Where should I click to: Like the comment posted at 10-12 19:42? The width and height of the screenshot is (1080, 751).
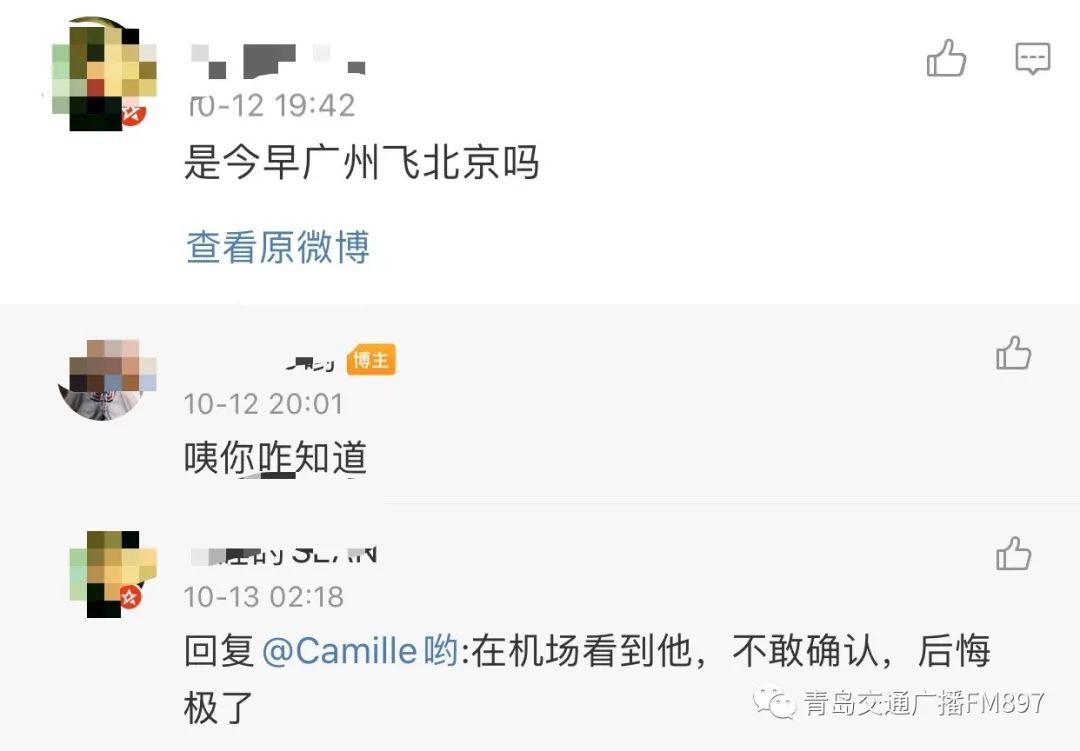[946, 59]
